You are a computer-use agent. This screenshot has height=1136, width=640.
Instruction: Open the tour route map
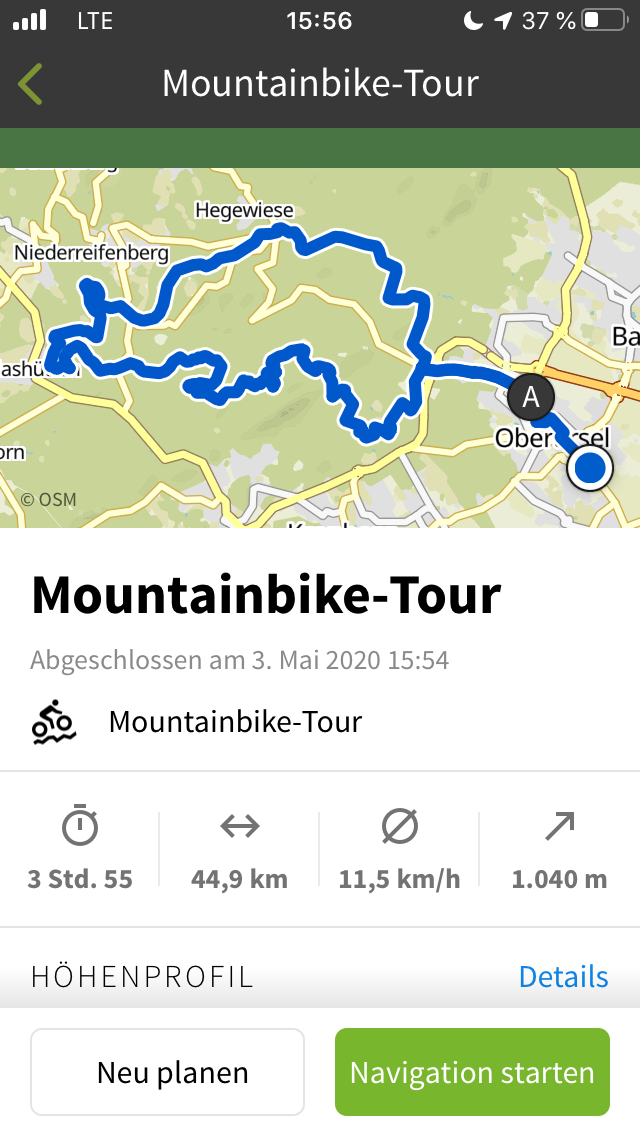320,346
